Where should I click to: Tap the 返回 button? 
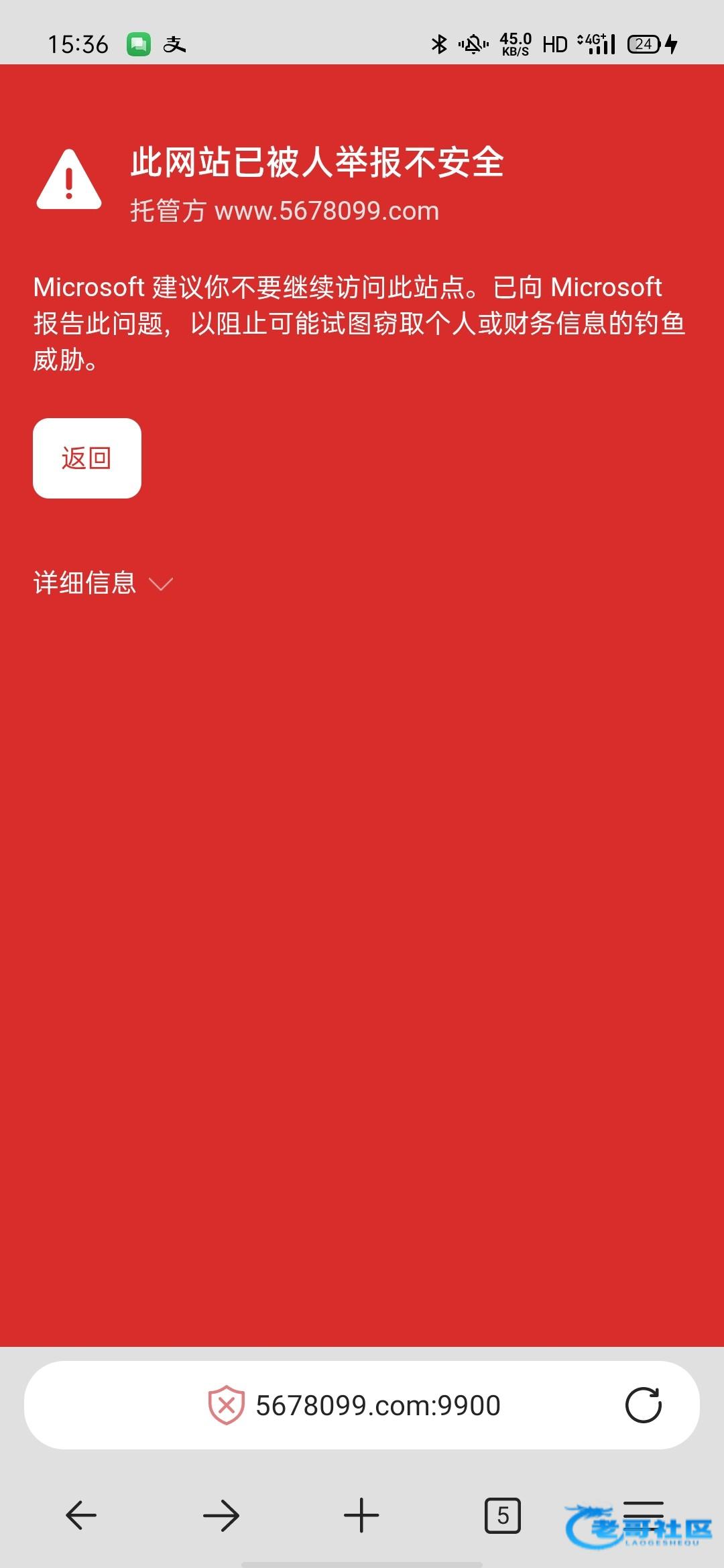tap(87, 458)
